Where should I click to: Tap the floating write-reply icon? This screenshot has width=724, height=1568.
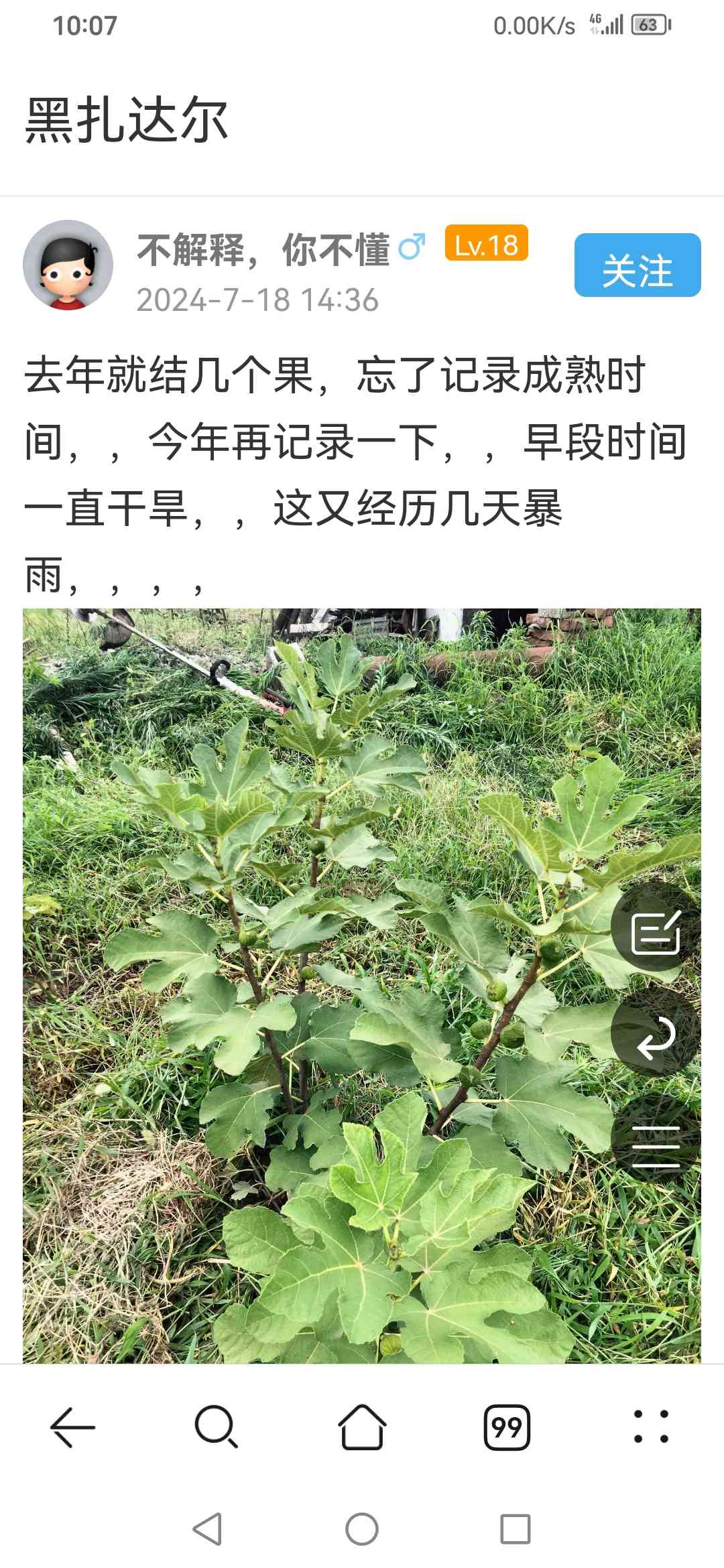(x=655, y=932)
